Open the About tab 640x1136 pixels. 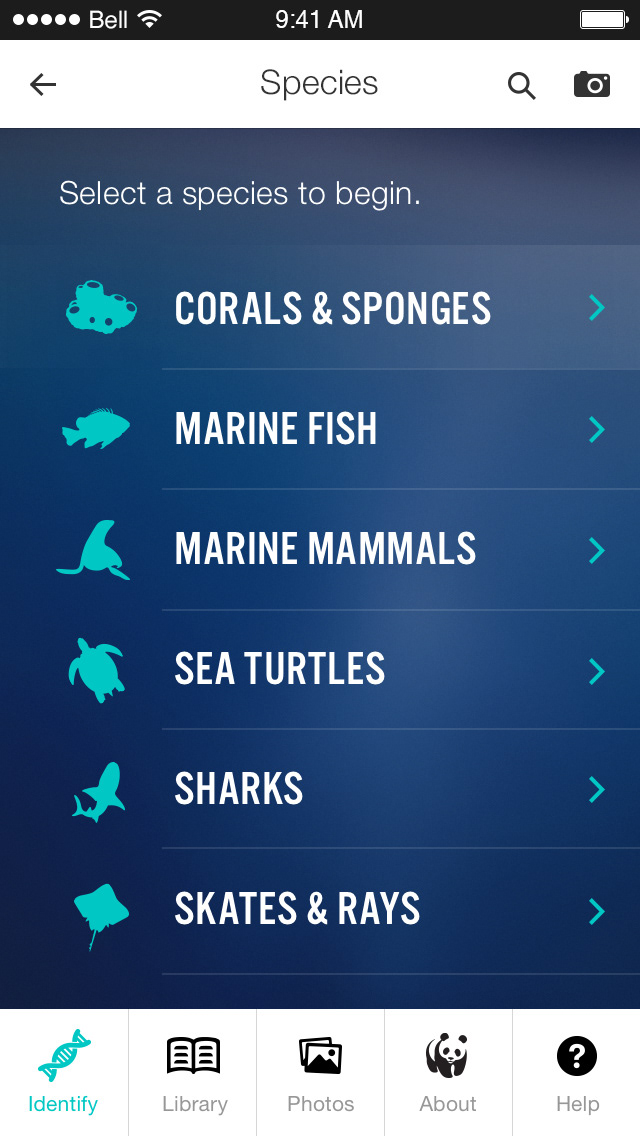pos(448,1072)
